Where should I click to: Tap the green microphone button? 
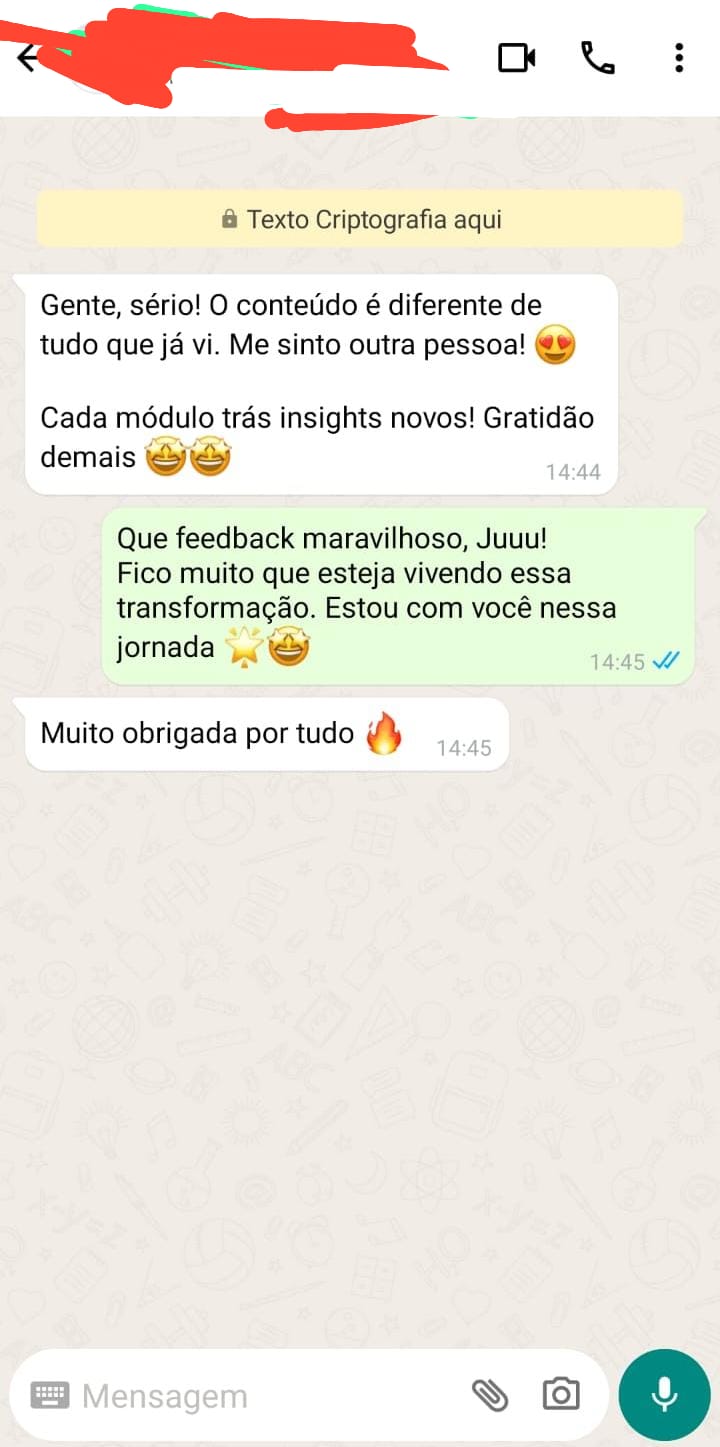point(664,1395)
